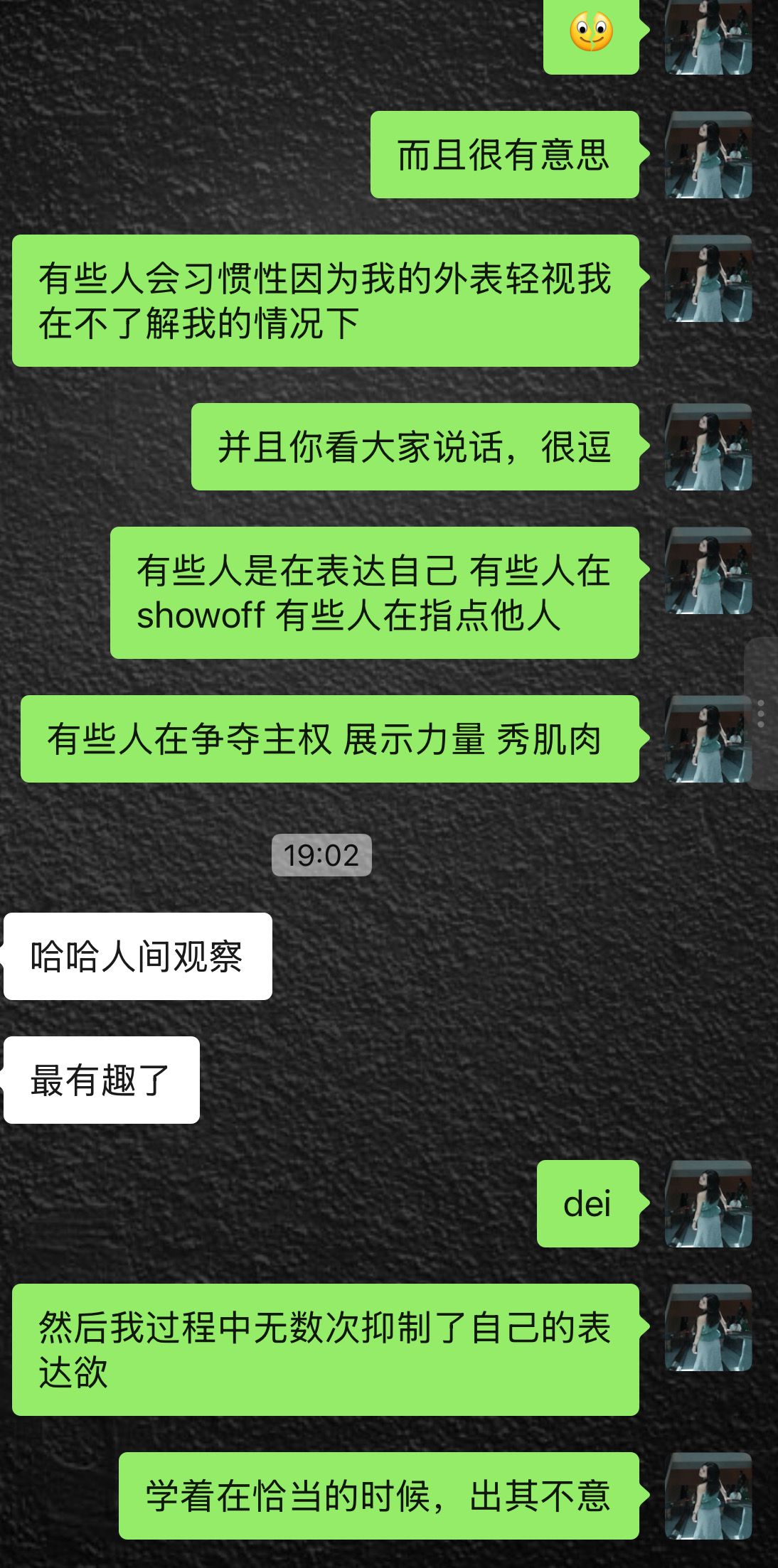Image resolution: width=778 pixels, height=1568 pixels.
Task: Tap avatar next to "然后我过程中无数次抑制了自己的表达欲"
Action: pos(708,1327)
